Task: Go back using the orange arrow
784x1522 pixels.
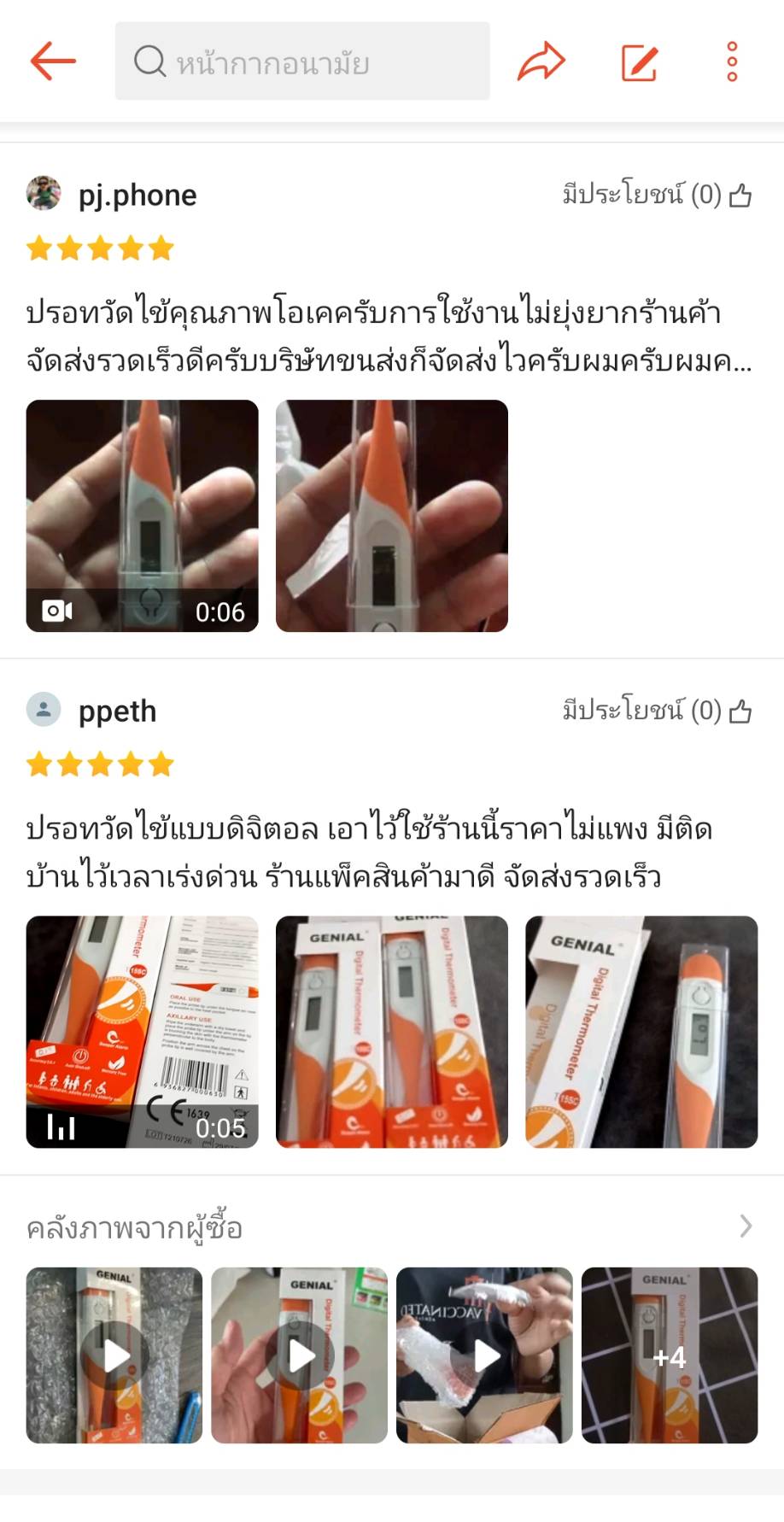Action: [53, 61]
